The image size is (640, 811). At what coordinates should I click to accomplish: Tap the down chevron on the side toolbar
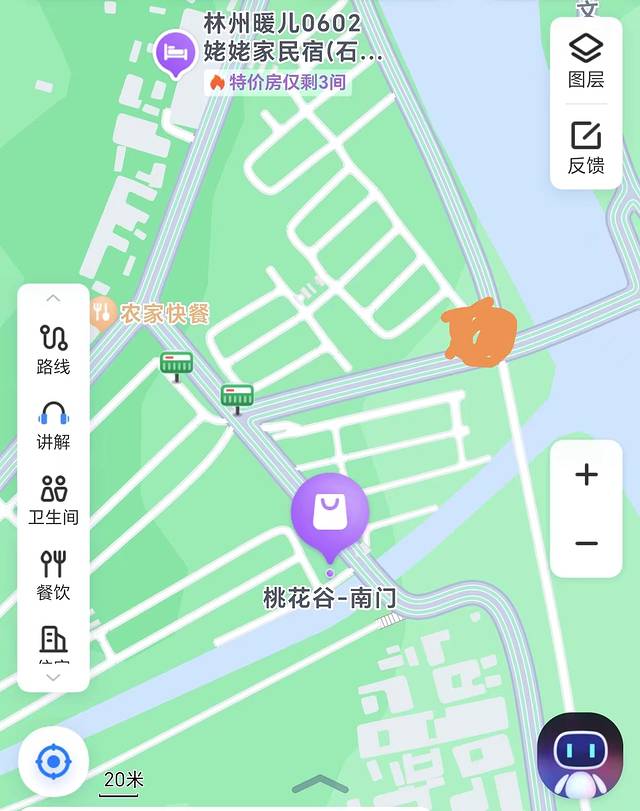click(54, 677)
